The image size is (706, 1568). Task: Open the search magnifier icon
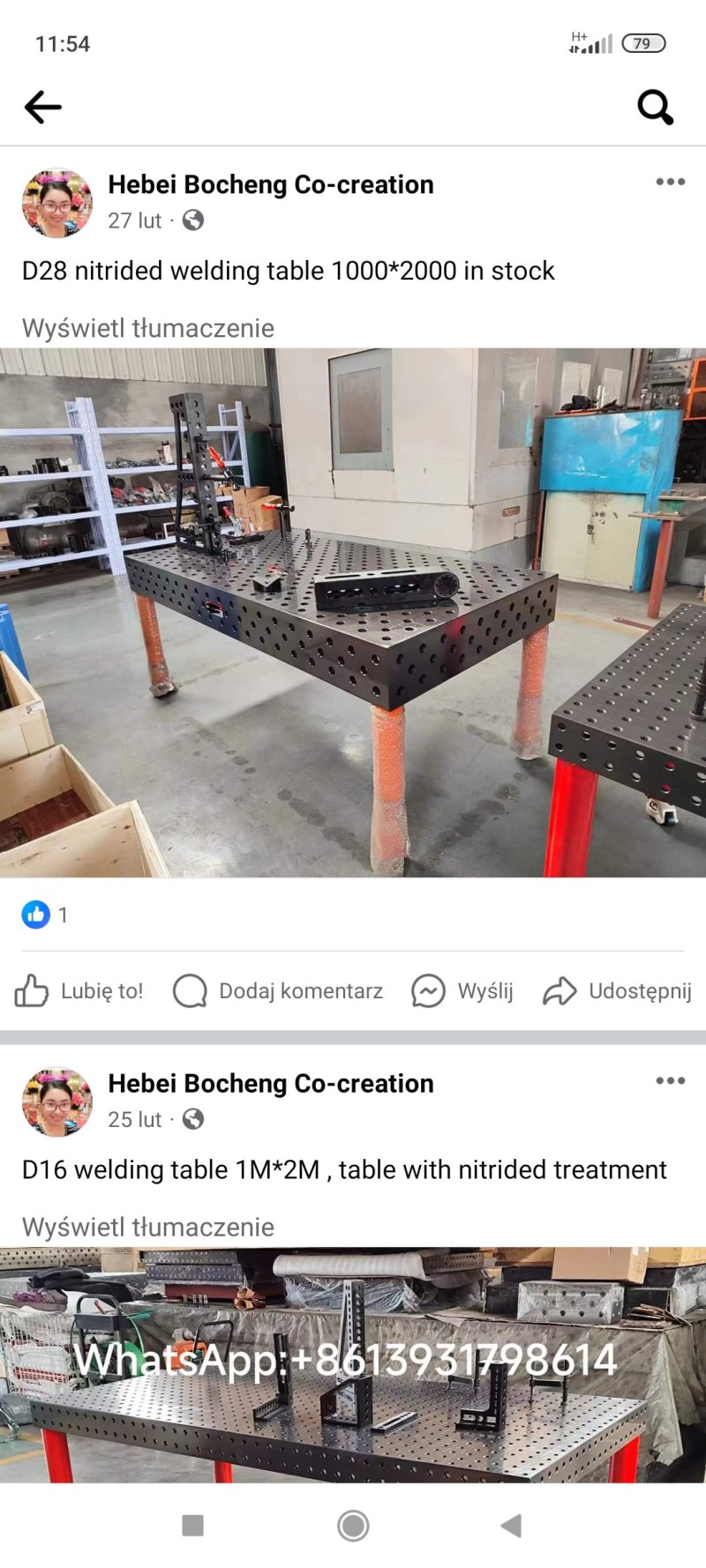coord(655,108)
